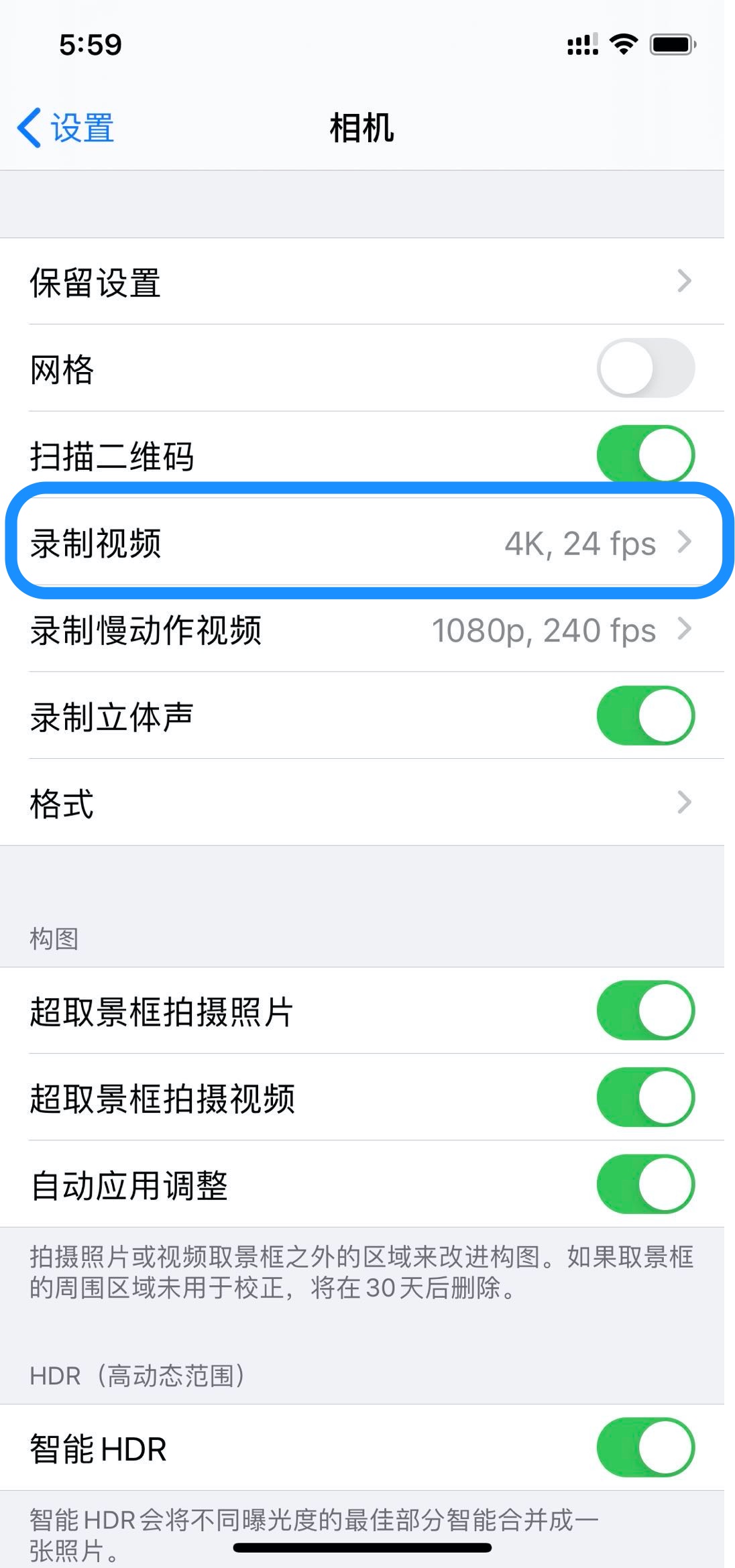Turn off 自动应用调整
Image resolution: width=735 pixels, height=1568 pixels.
(x=645, y=1185)
